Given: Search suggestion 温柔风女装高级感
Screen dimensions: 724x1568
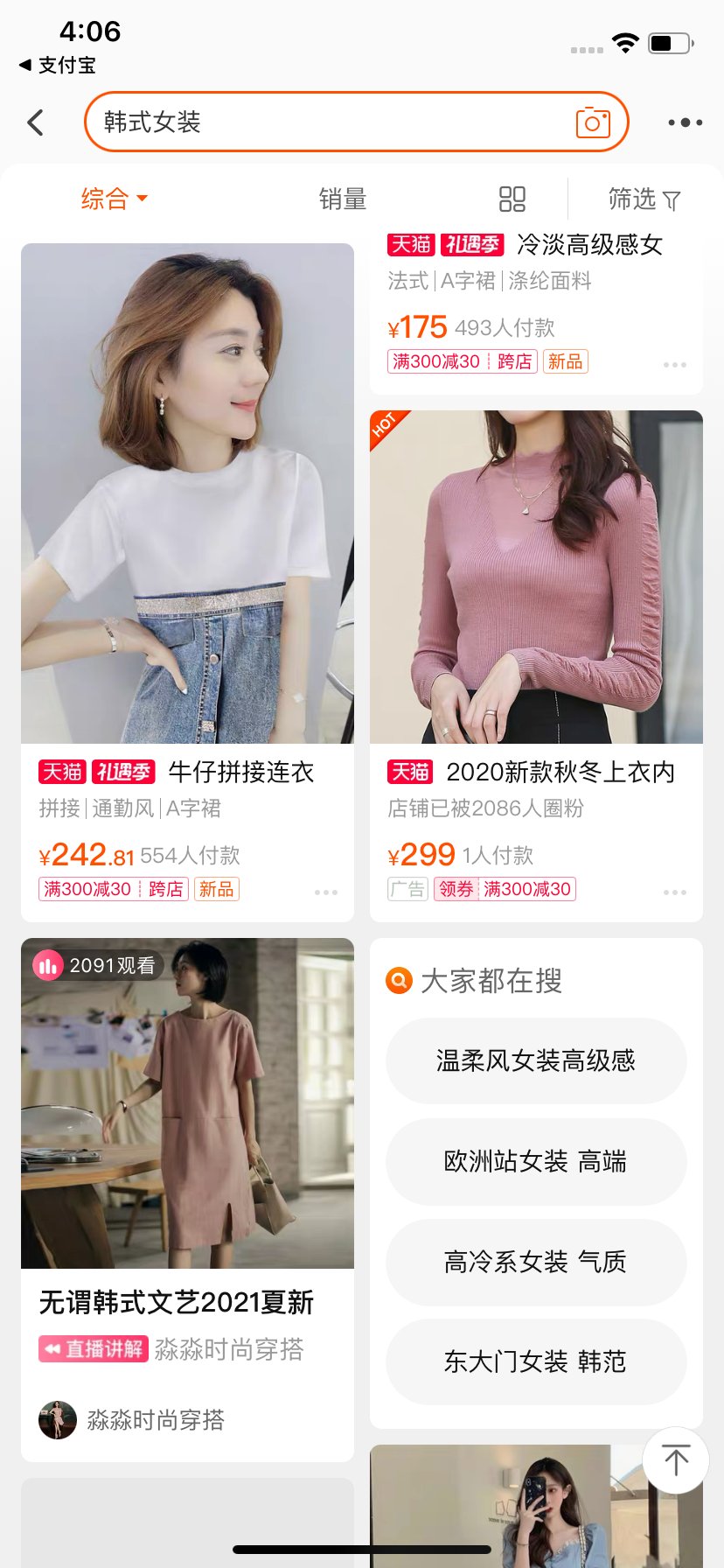Looking at the screenshot, I should 535,1060.
